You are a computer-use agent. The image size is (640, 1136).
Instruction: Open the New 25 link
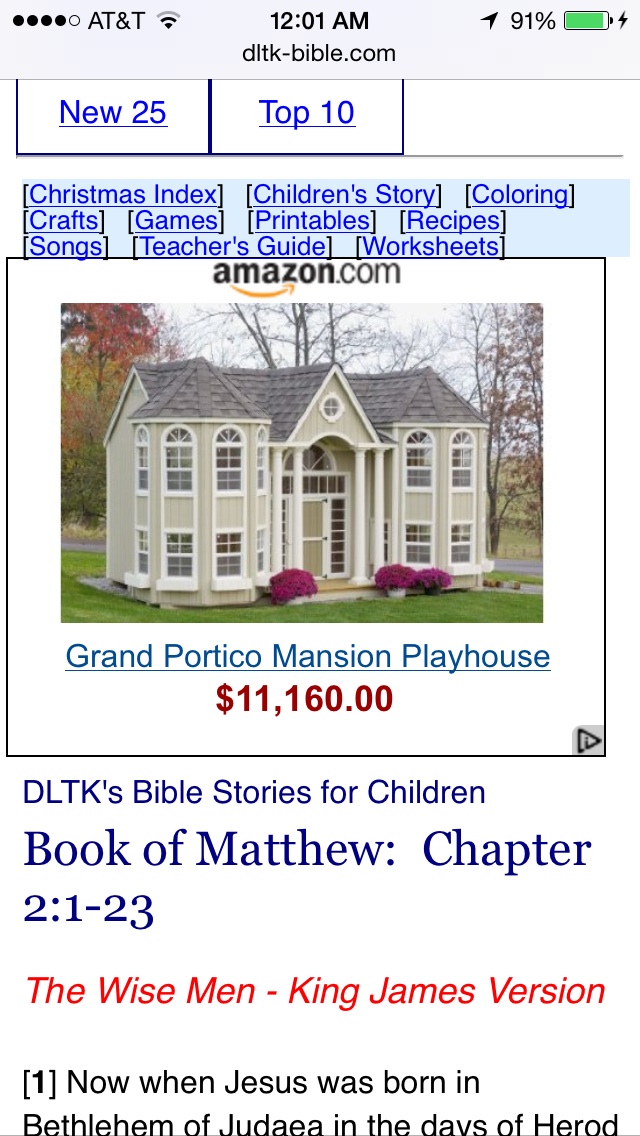click(113, 113)
